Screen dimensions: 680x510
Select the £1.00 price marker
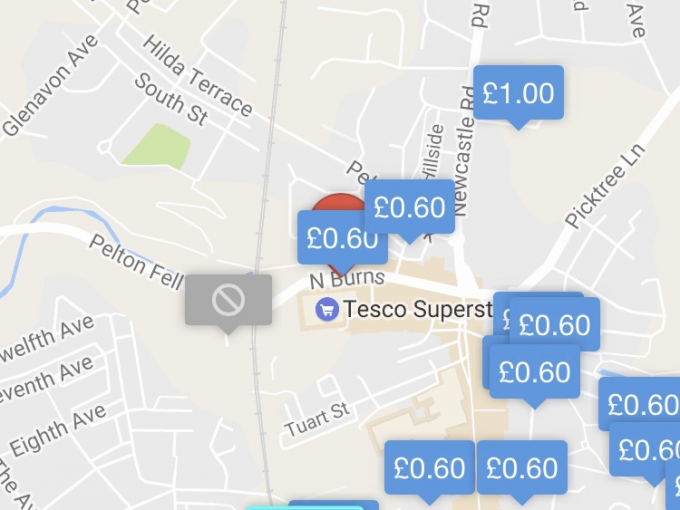517,93
